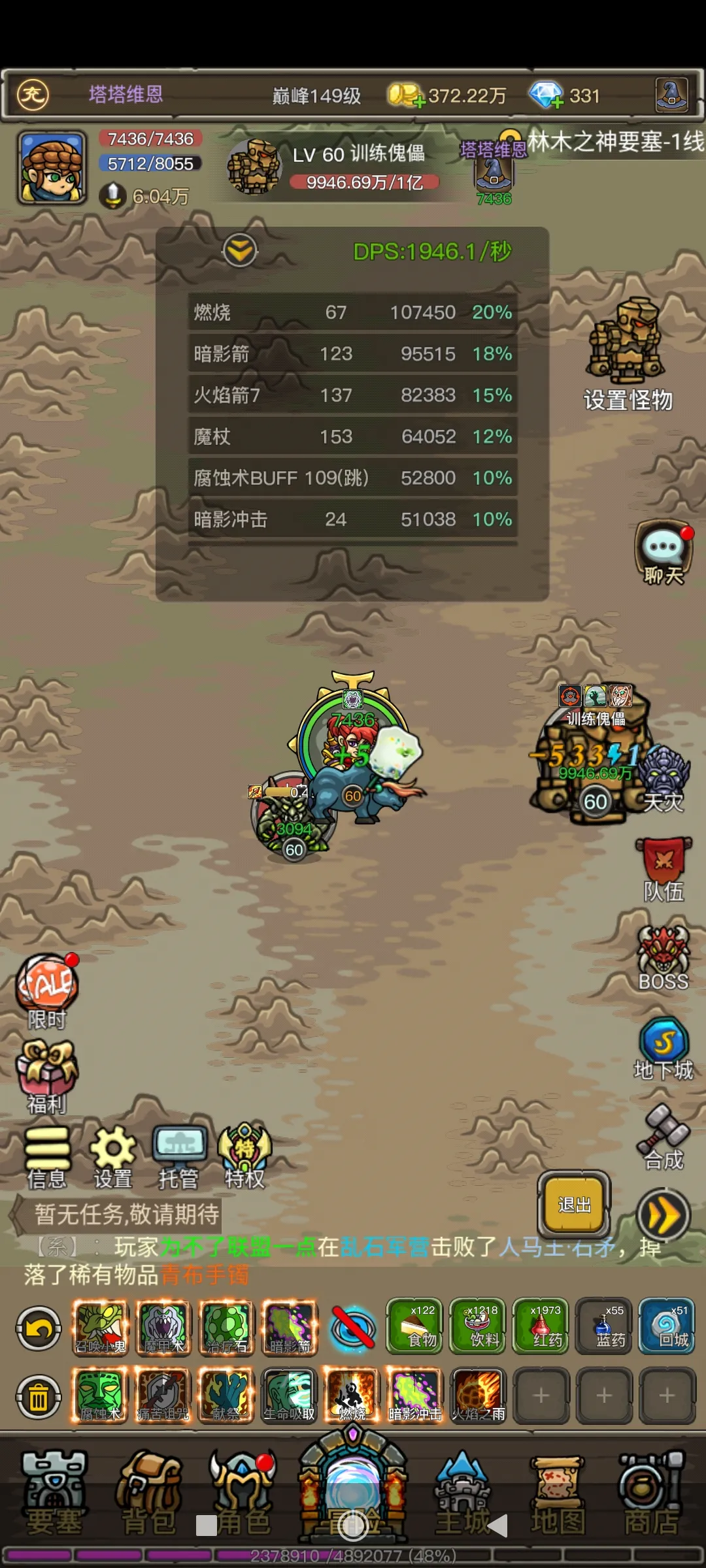
Task: Cast the 火焰之雨 skill
Action: 478,1396
